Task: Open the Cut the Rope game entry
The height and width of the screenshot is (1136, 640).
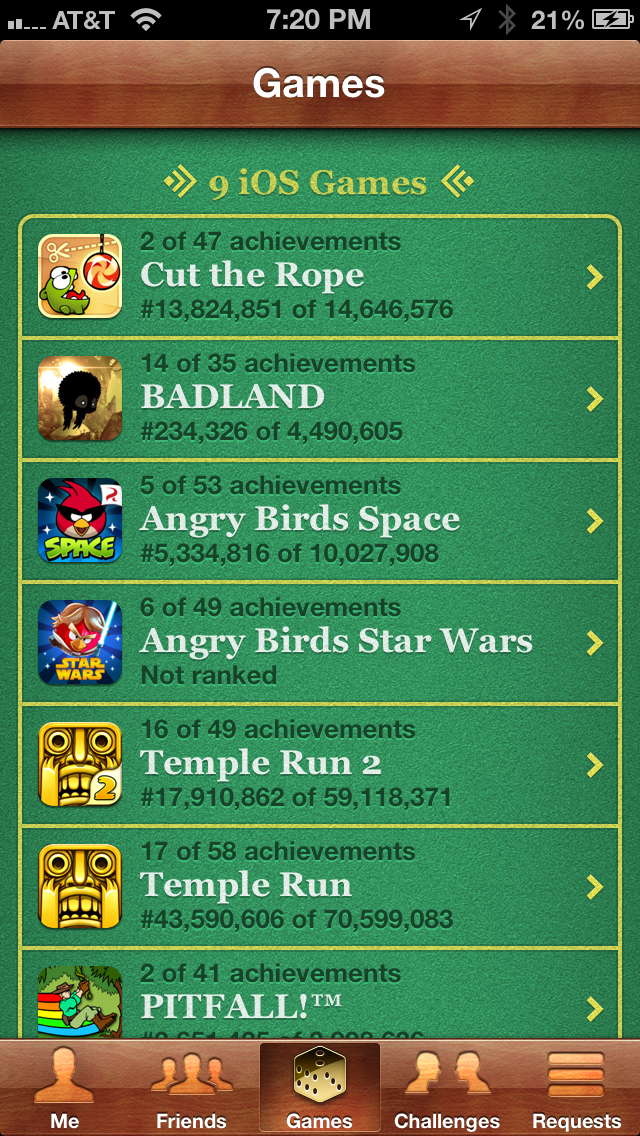Action: point(320,277)
